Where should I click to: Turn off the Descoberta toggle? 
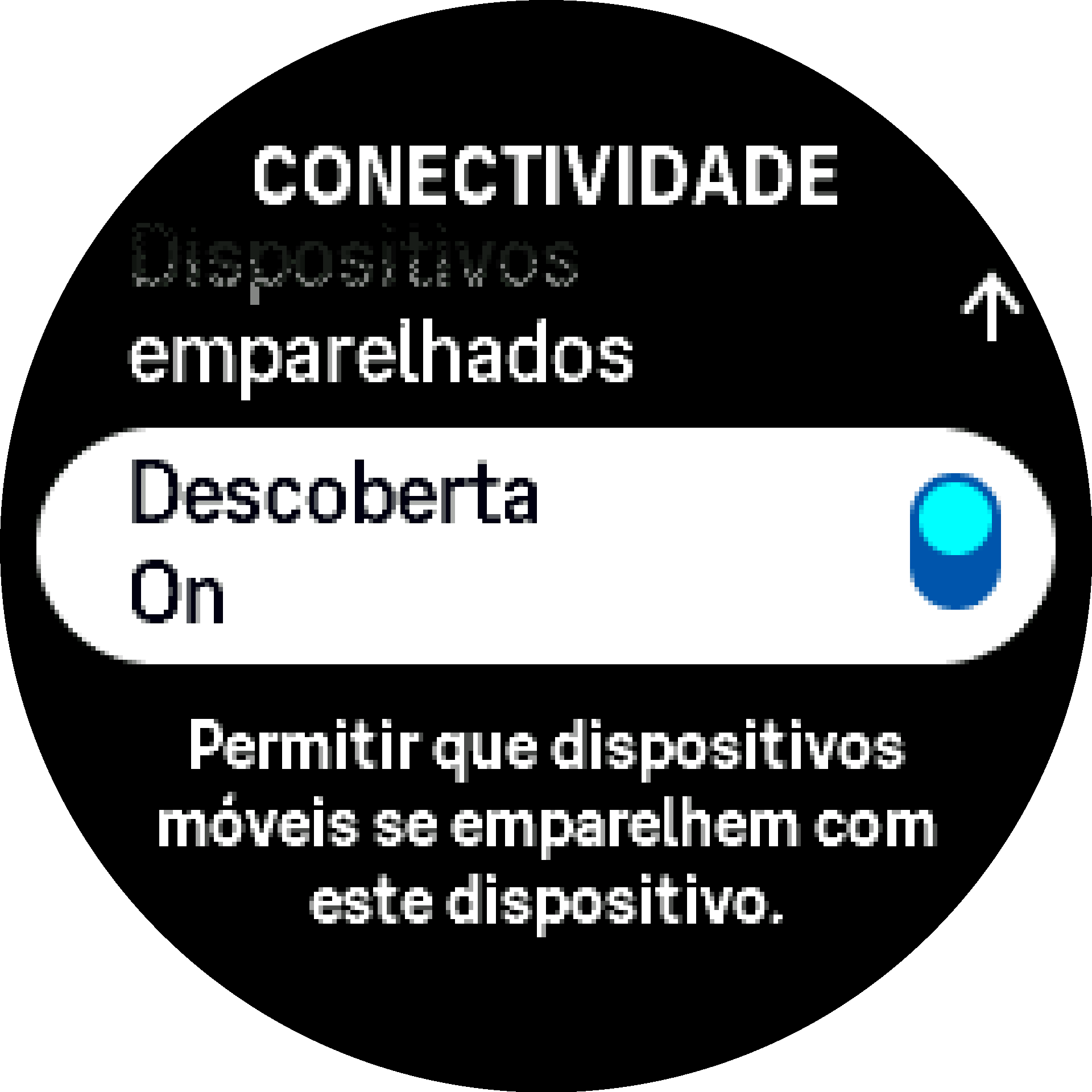click(955, 541)
